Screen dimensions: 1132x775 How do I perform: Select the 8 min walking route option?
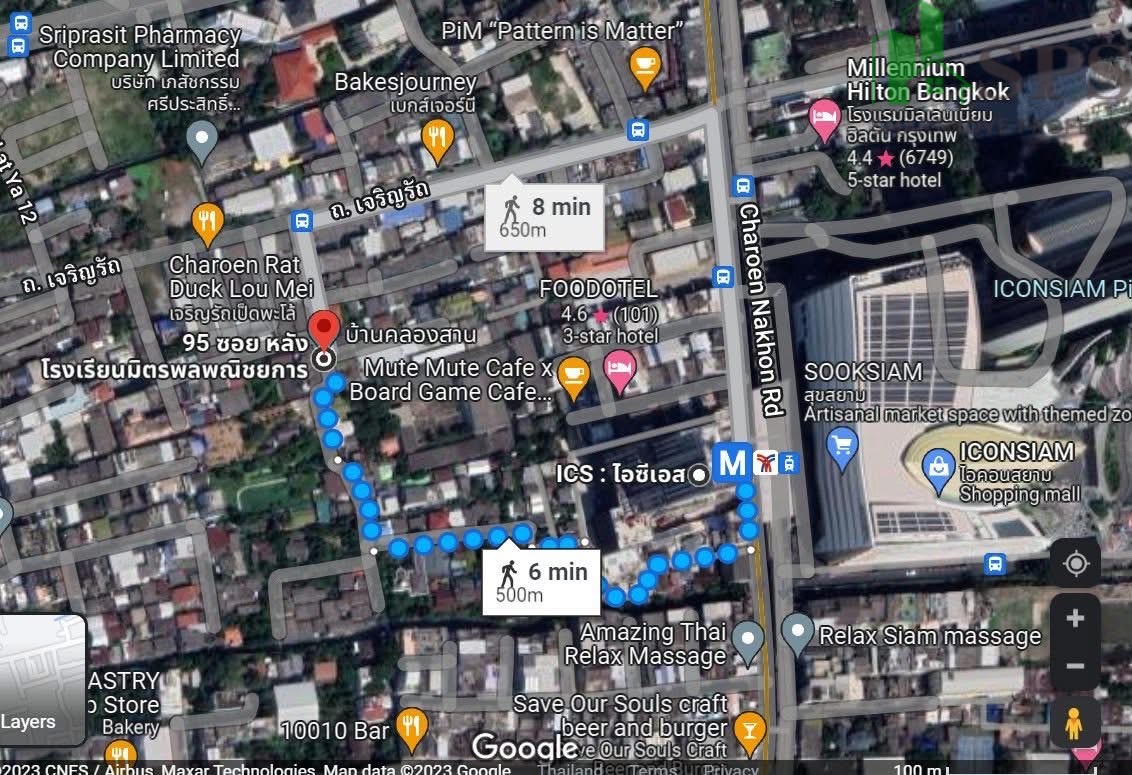(545, 217)
